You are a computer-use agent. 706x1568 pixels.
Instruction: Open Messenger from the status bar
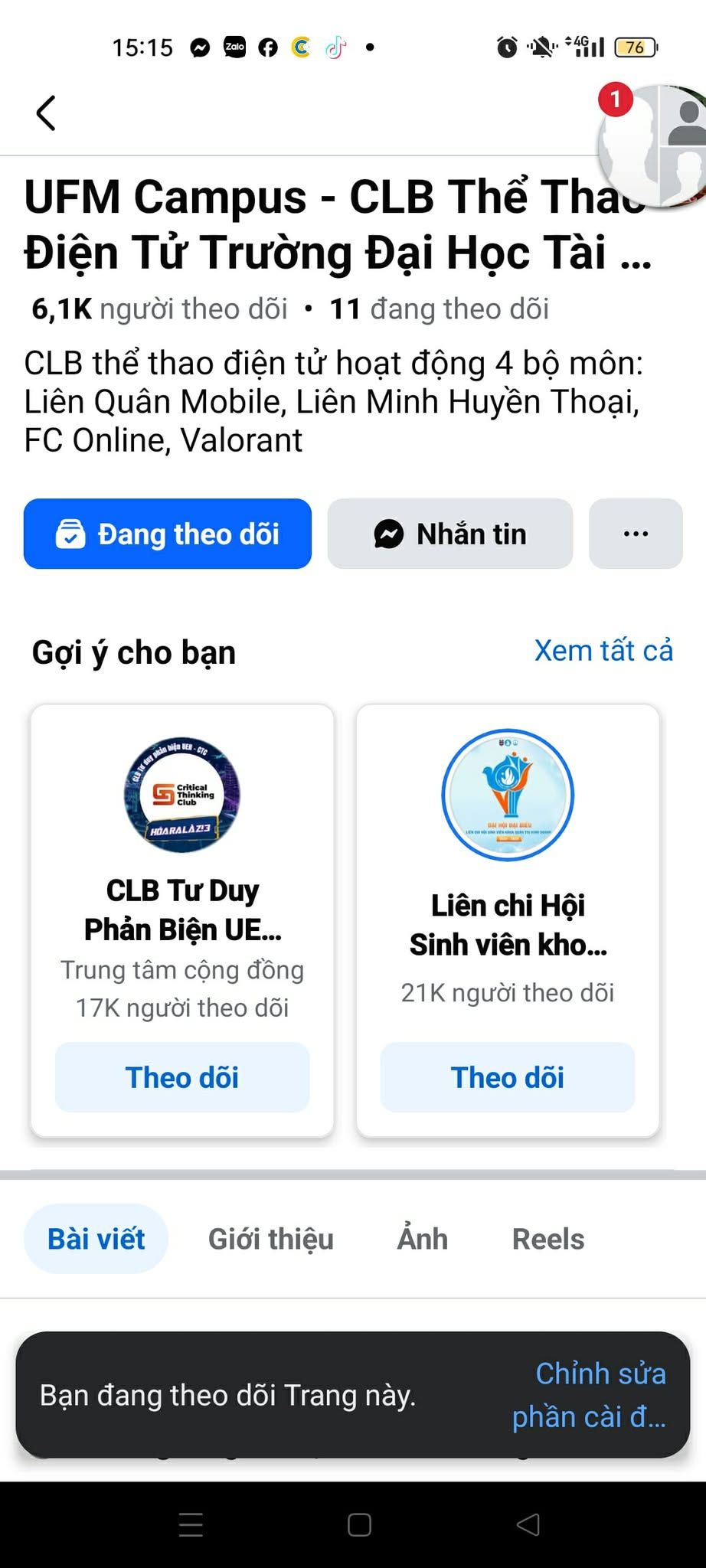pyautogui.click(x=199, y=47)
